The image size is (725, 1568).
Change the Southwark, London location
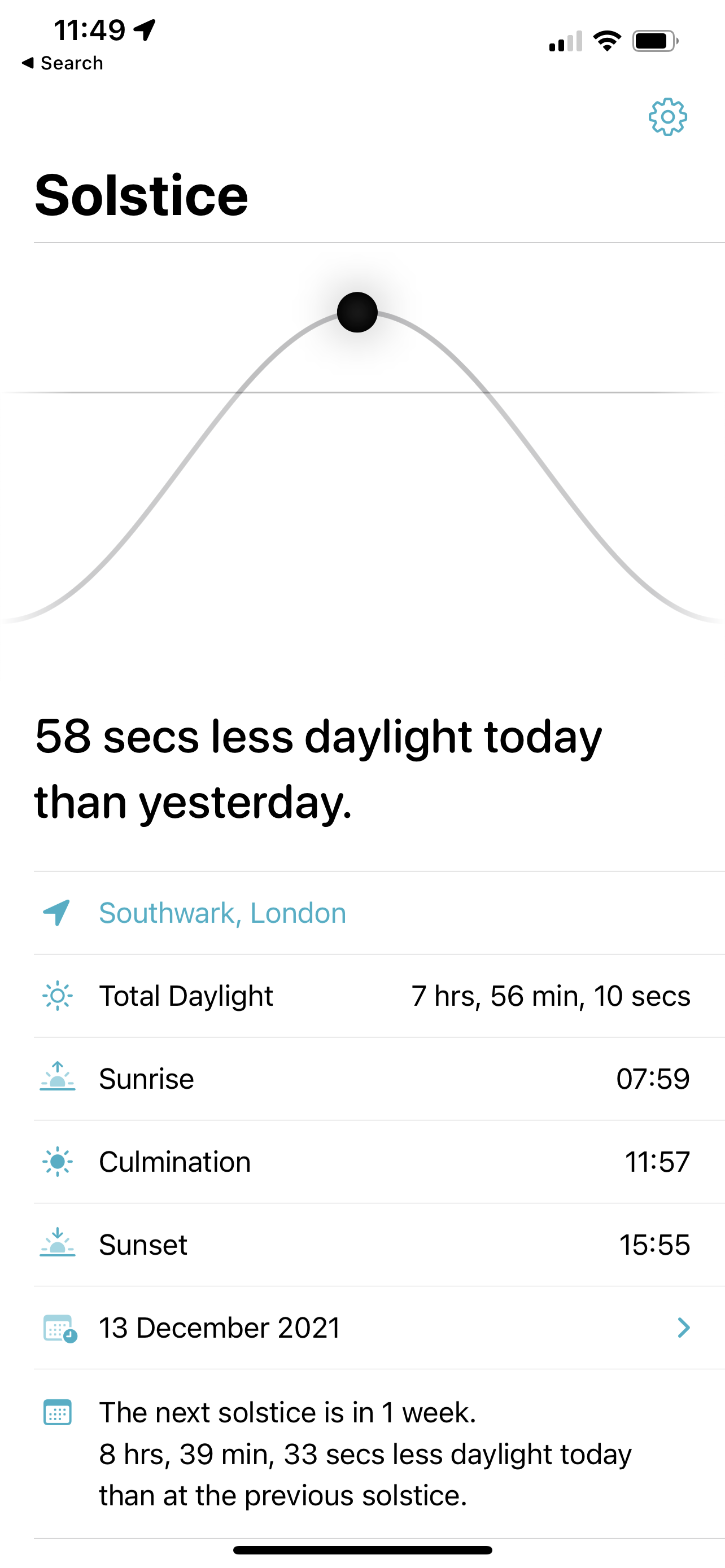(379, 913)
